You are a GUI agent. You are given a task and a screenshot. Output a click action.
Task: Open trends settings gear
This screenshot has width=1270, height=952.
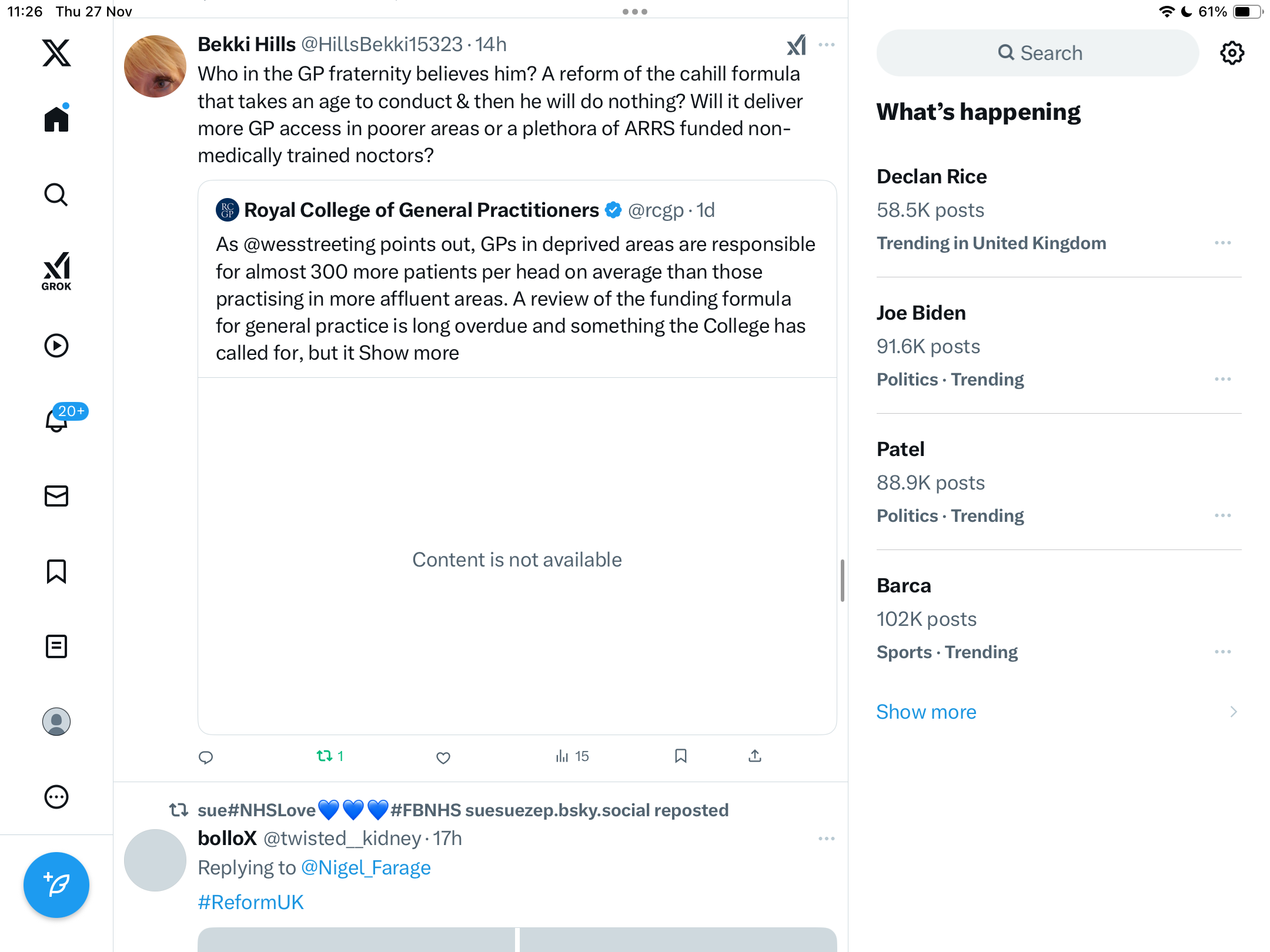coord(1232,53)
